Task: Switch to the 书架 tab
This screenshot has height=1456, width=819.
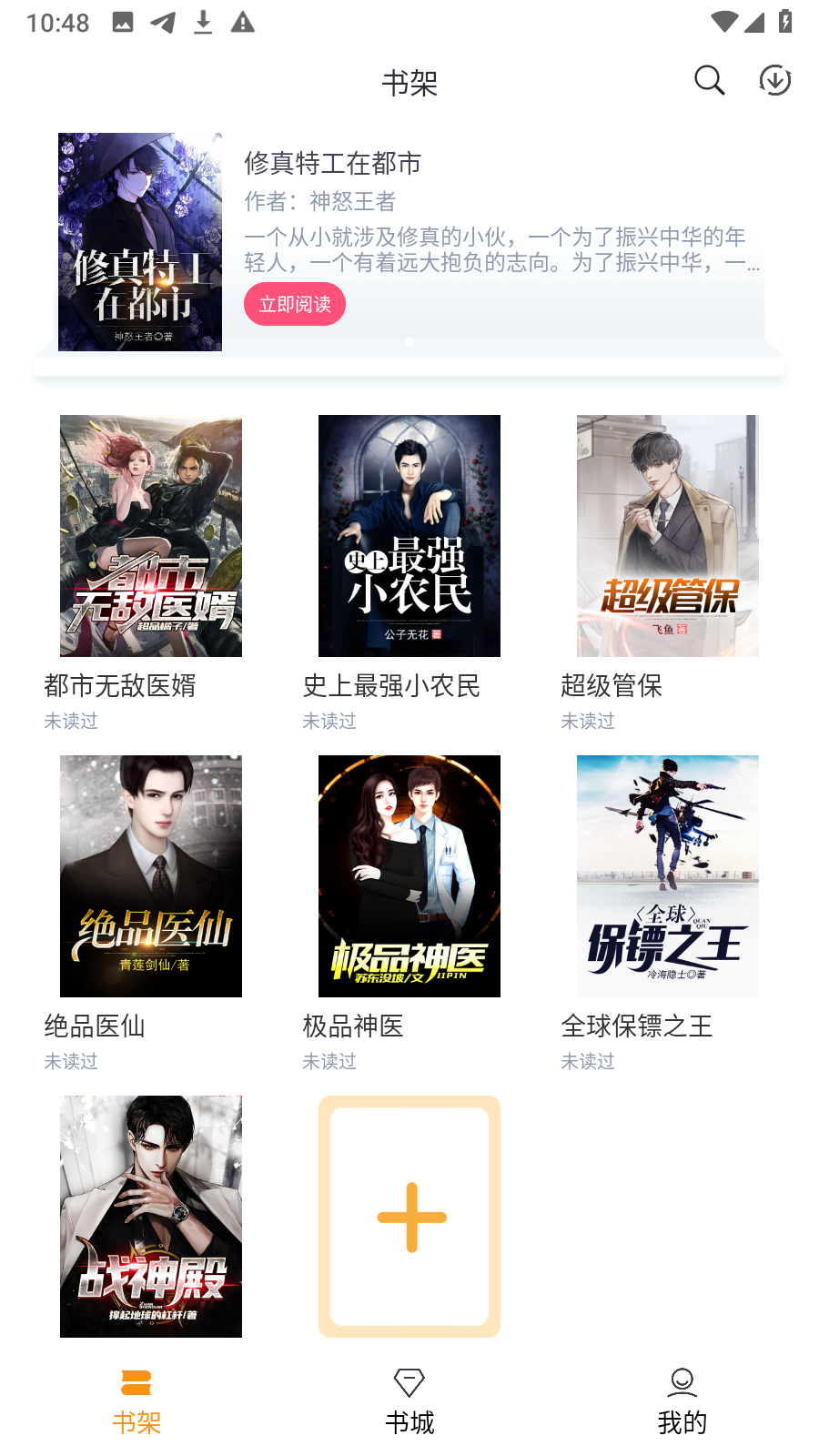Action: pyautogui.click(x=136, y=1401)
